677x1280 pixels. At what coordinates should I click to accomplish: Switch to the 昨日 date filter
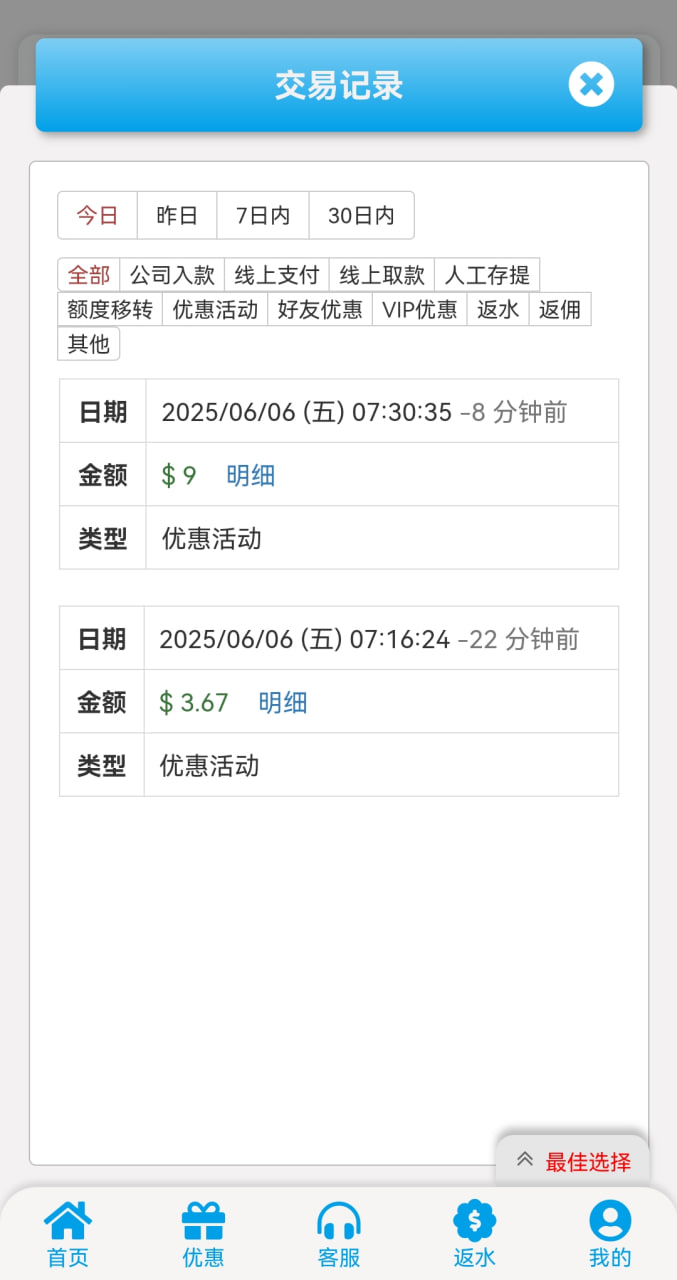177,215
